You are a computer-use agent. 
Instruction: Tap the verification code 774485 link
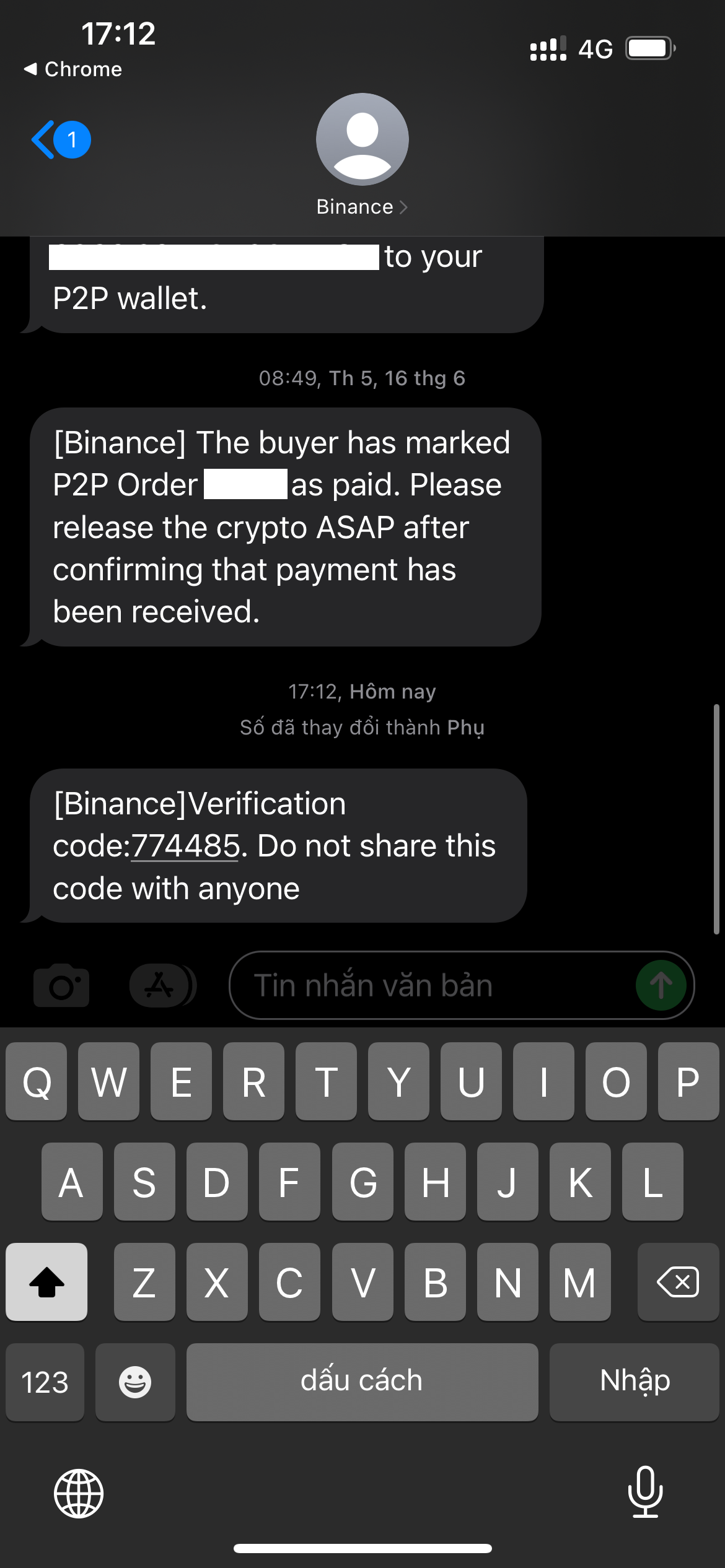(x=185, y=846)
